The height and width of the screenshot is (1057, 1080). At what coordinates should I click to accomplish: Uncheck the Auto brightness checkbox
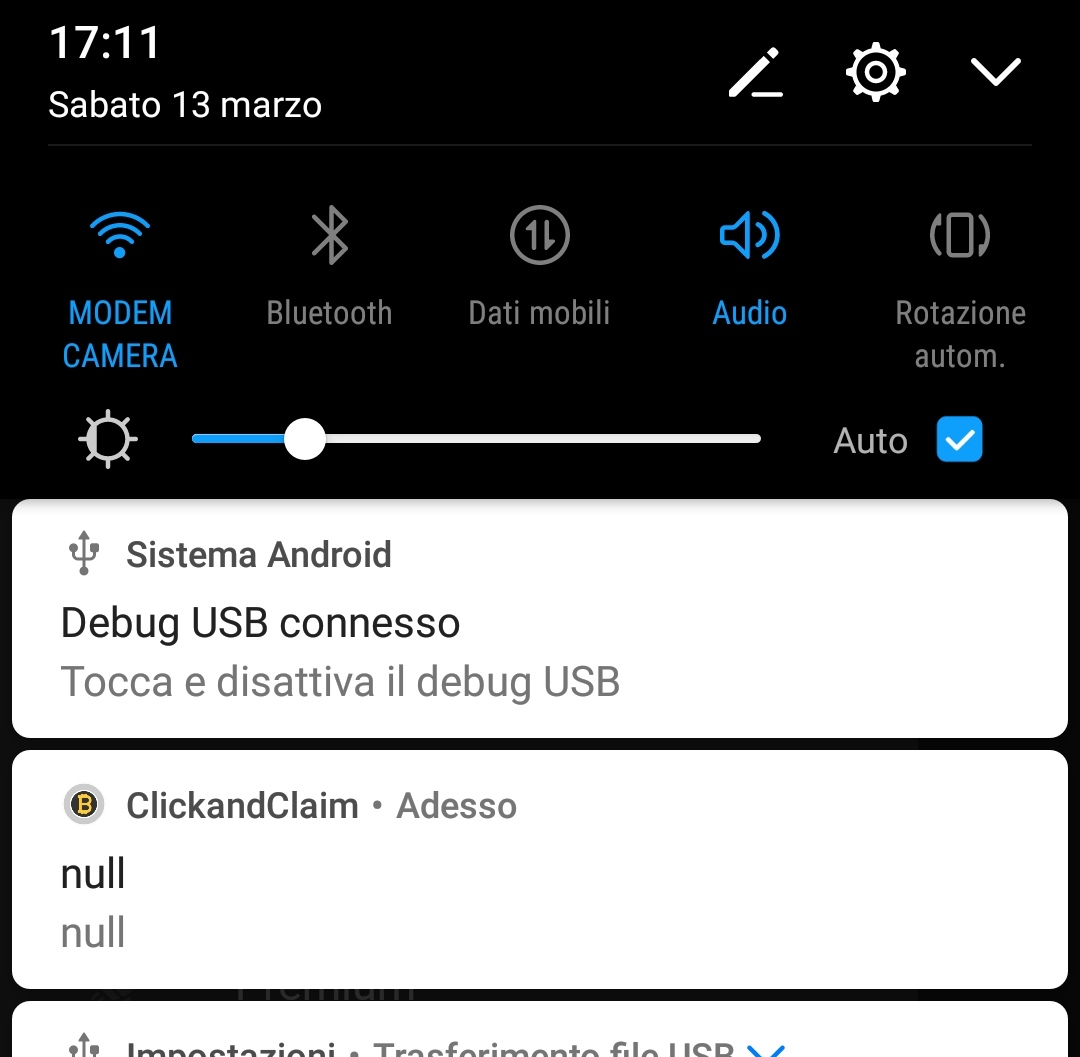pyautogui.click(x=959, y=440)
